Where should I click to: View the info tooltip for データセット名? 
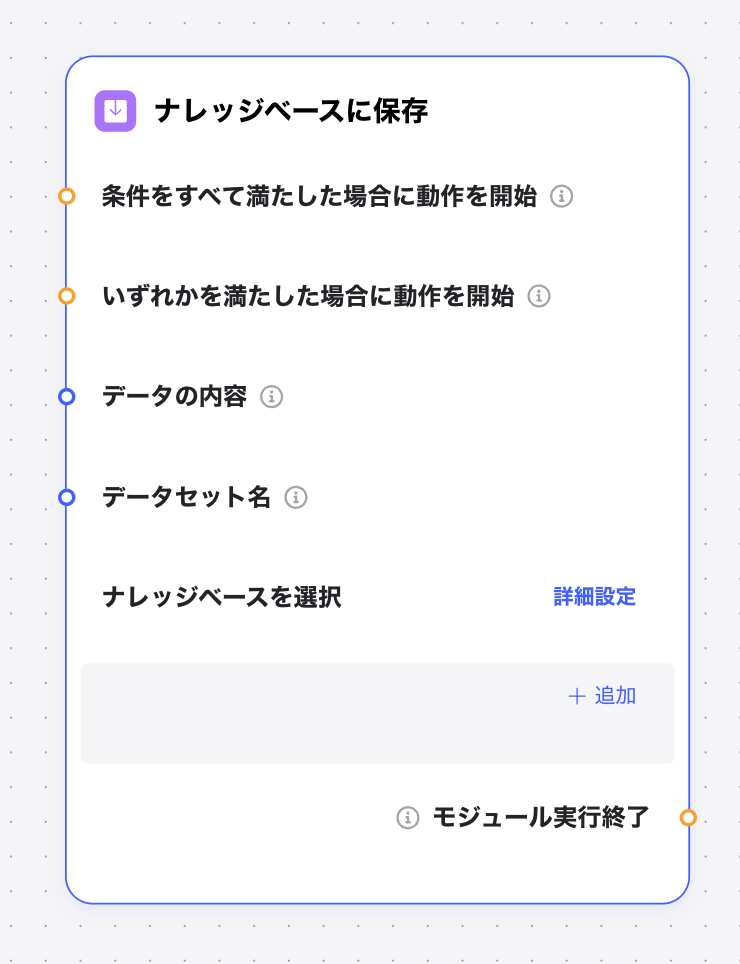tap(295, 497)
